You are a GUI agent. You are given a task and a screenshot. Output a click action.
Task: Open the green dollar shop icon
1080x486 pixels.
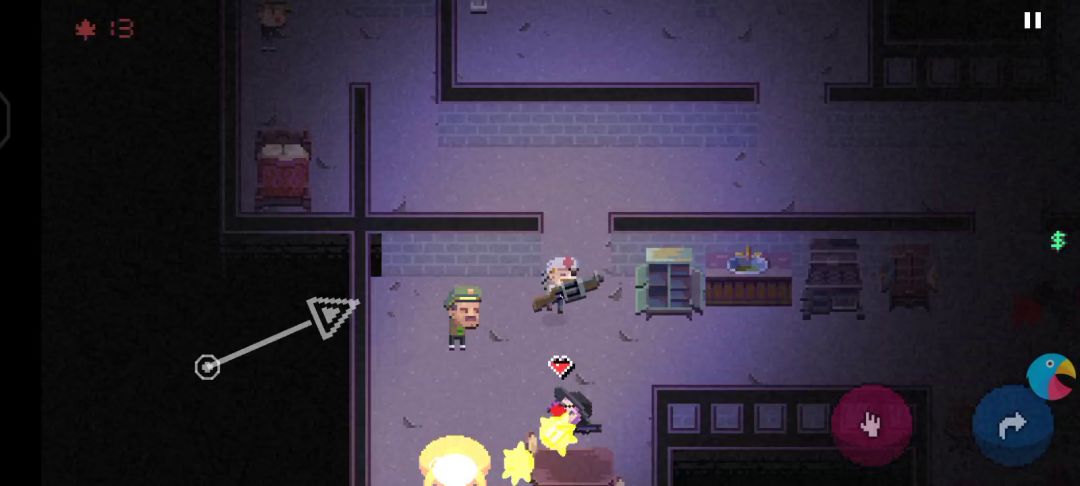[x=1058, y=240]
